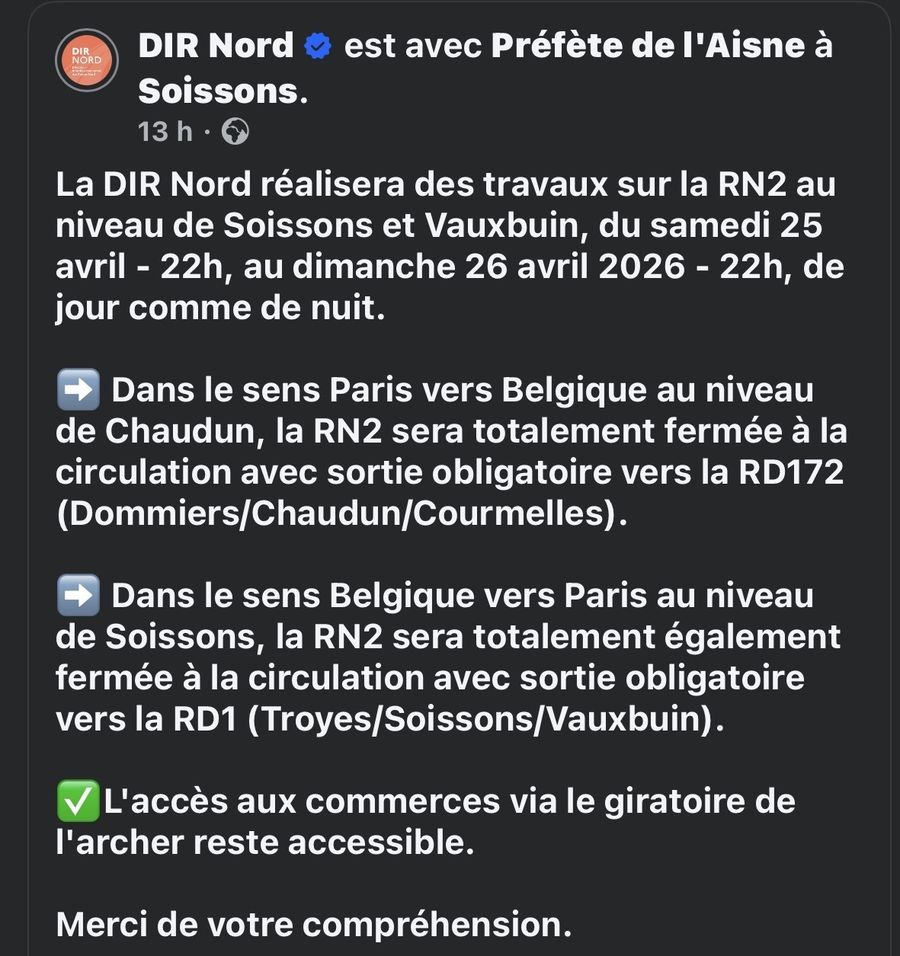Open the Soissons location link
This screenshot has width=900, height=956.
[x=216, y=90]
